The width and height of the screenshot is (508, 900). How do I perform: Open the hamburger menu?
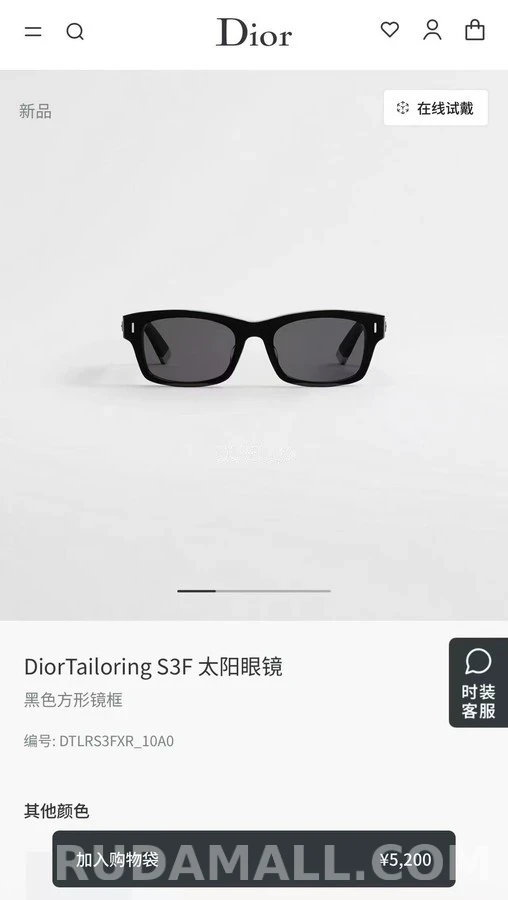33,32
